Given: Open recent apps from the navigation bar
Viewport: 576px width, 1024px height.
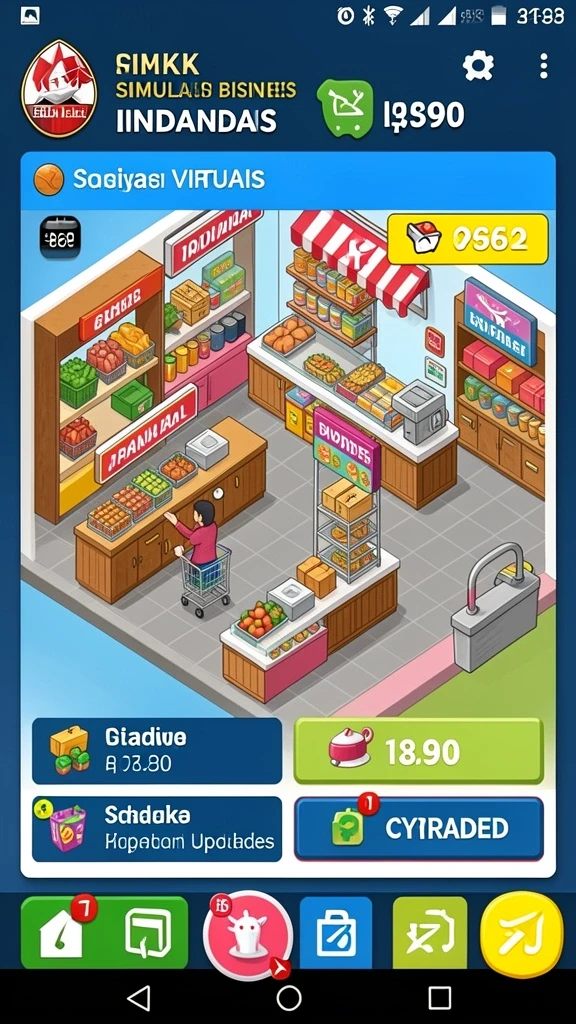Looking at the screenshot, I should pyautogui.click(x=440, y=998).
